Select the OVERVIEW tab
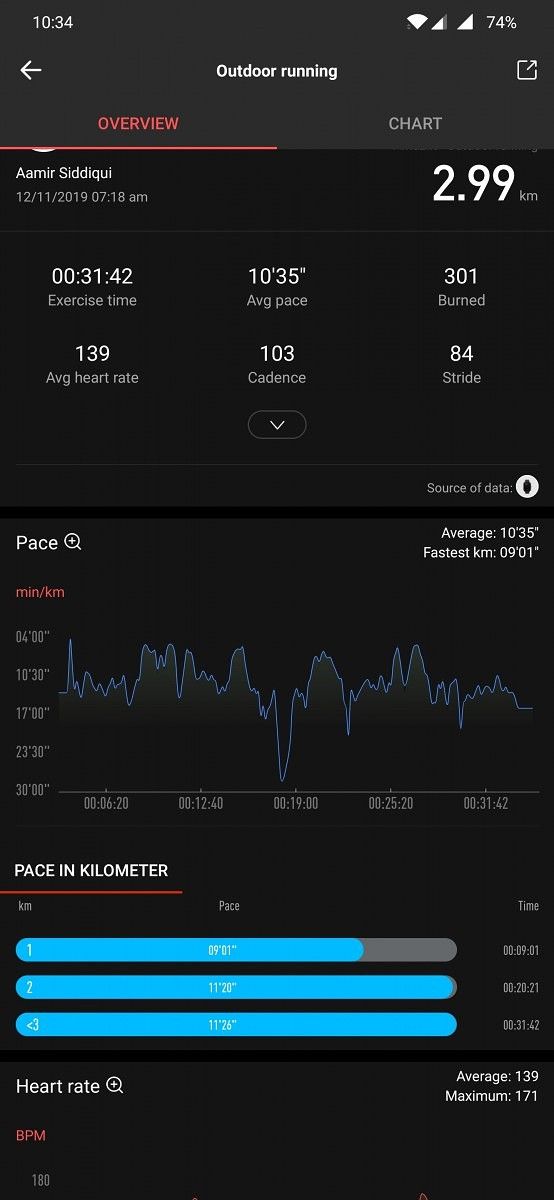Viewport: 554px width, 1200px height. point(138,123)
